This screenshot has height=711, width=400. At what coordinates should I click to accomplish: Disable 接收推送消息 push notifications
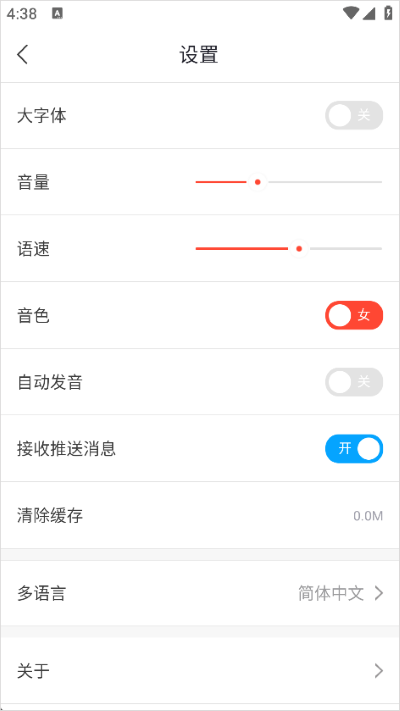coord(354,449)
